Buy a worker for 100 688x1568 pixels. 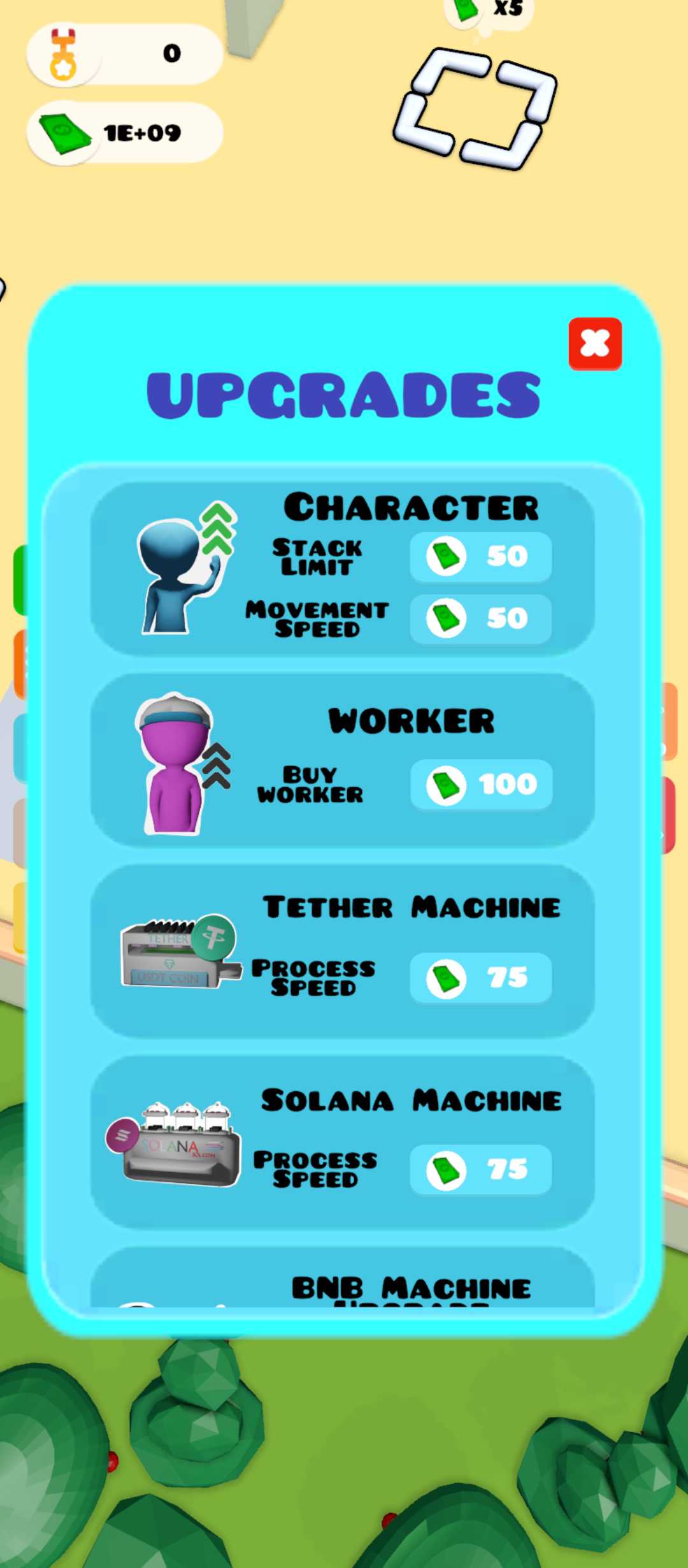click(x=481, y=784)
